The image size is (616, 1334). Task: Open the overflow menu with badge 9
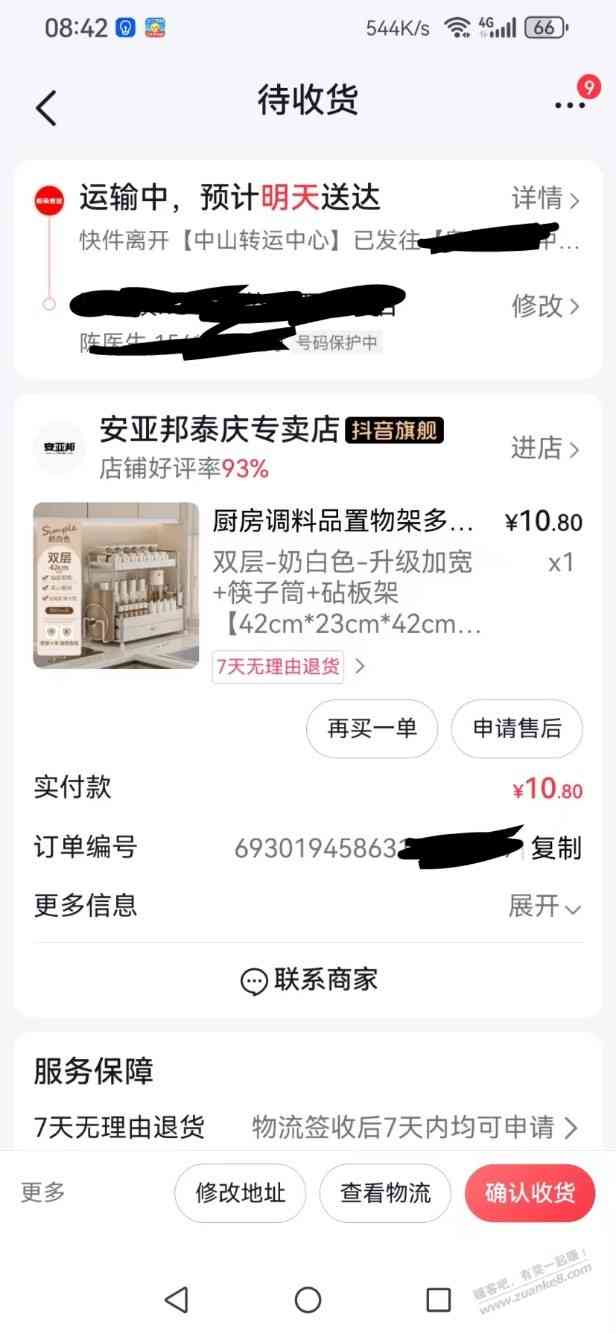(x=570, y=103)
